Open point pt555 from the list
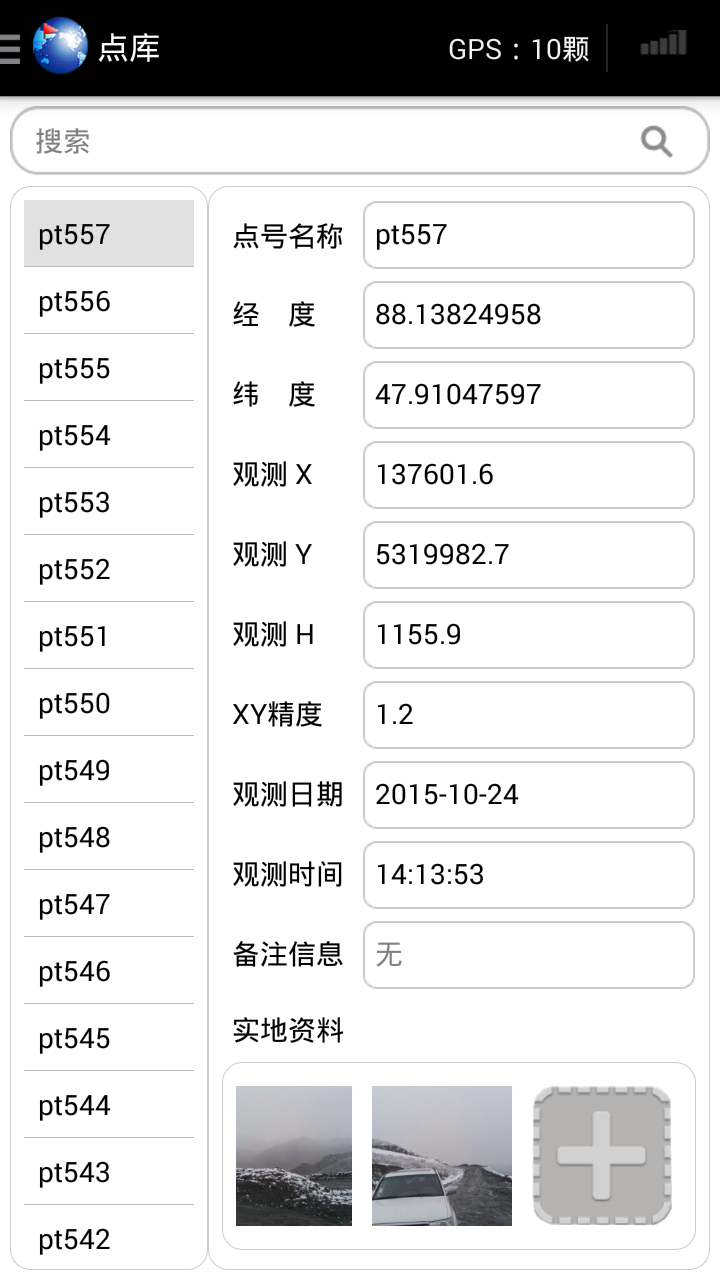The height and width of the screenshot is (1280, 720). (x=109, y=368)
